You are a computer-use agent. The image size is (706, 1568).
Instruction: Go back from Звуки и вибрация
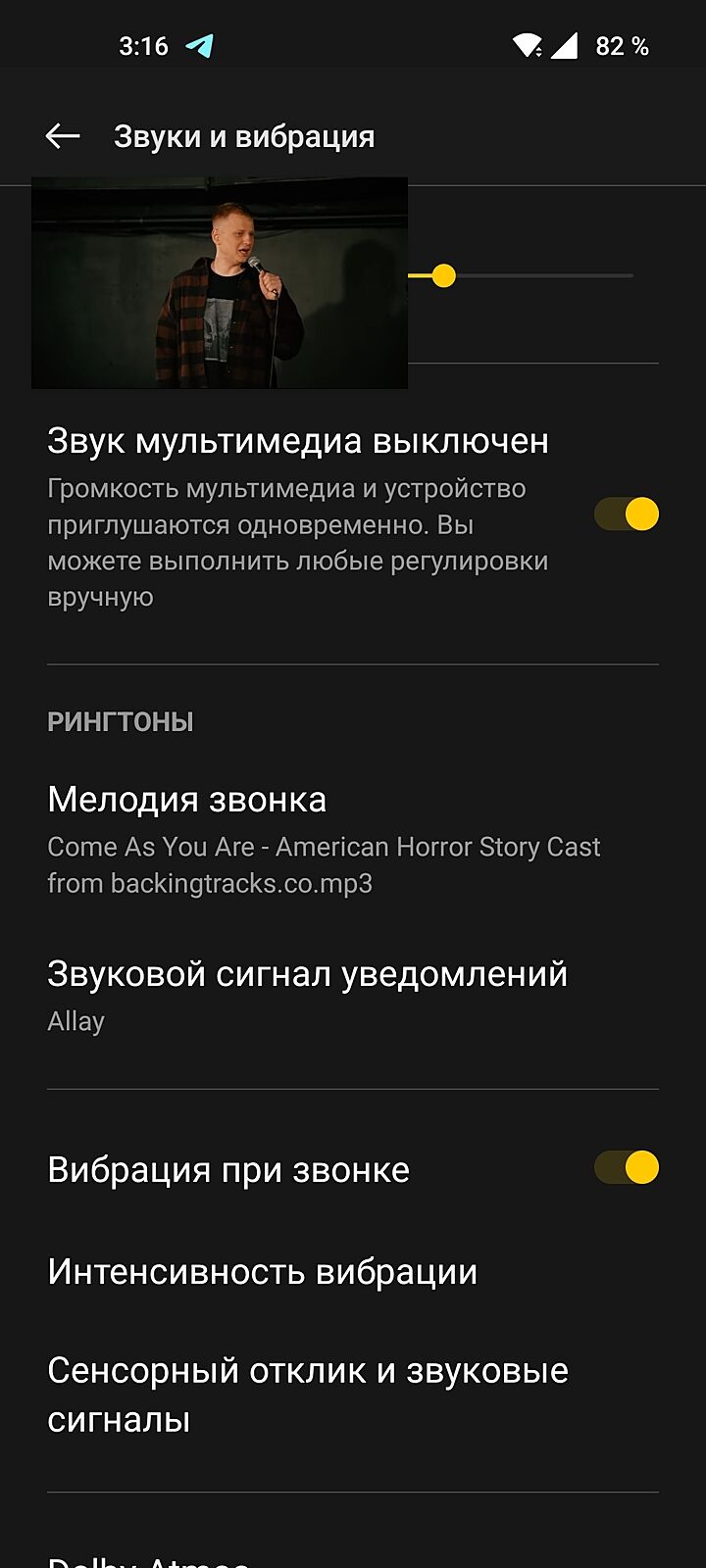tap(63, 136)
